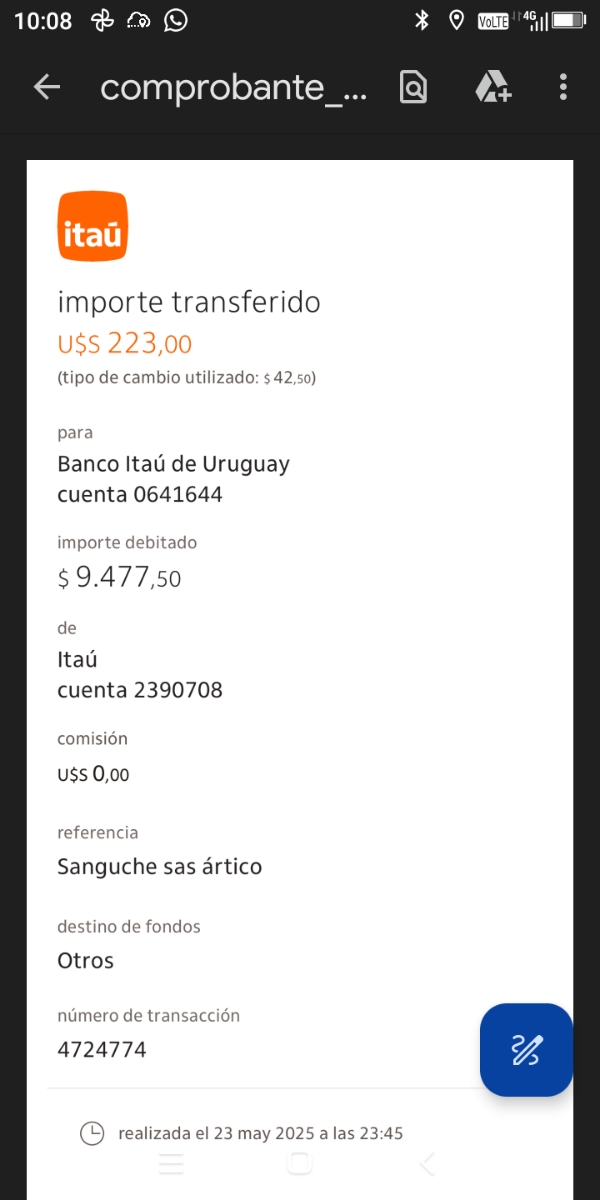The width and height of the screenshot is (600, 1200).
Task: Search inside the document
Action: coord(413,88)
